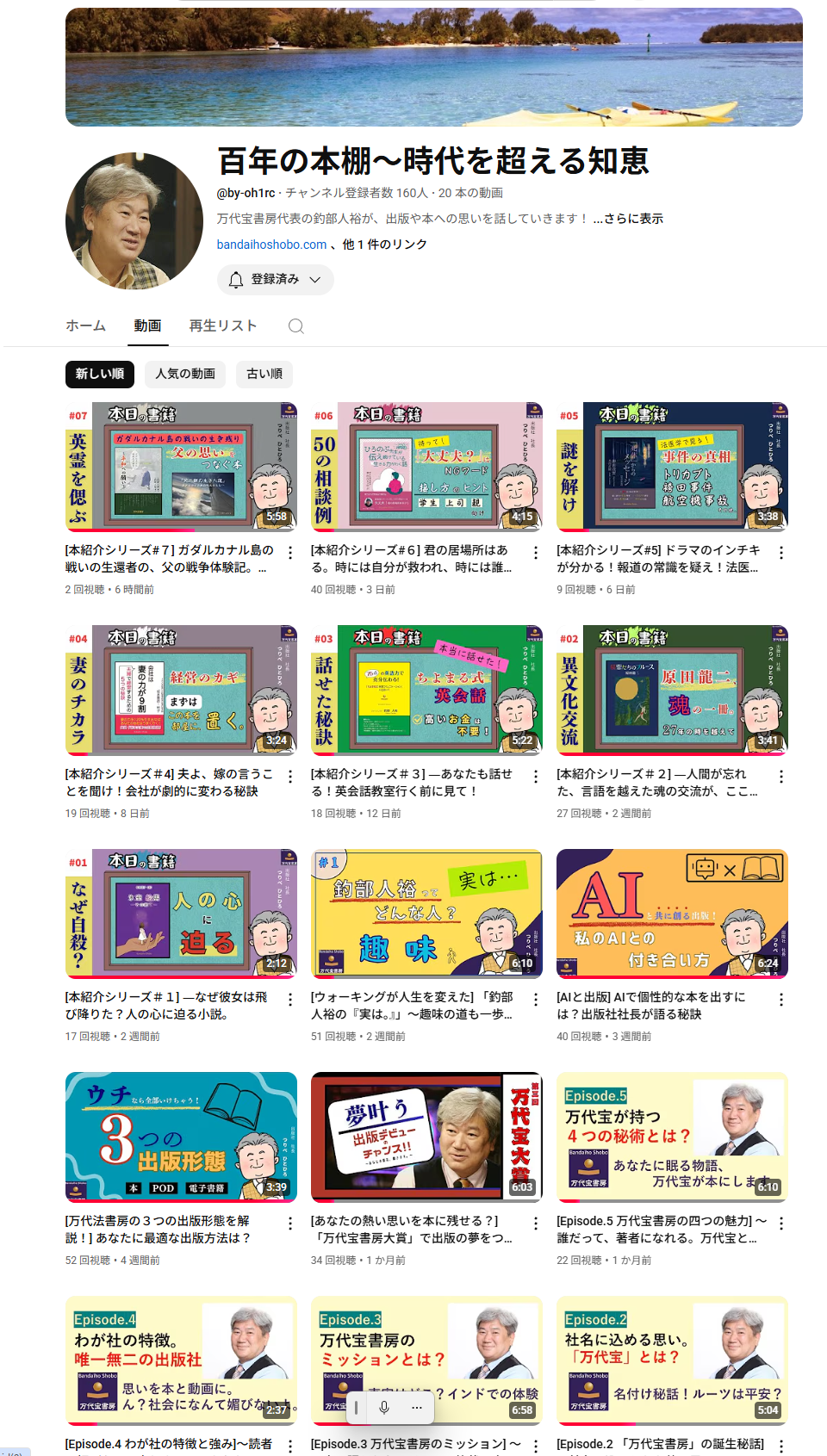Play 本紹介シリーズ#7 ガダルカナル島 video
827x1456 pixels.
click(181, 467)
